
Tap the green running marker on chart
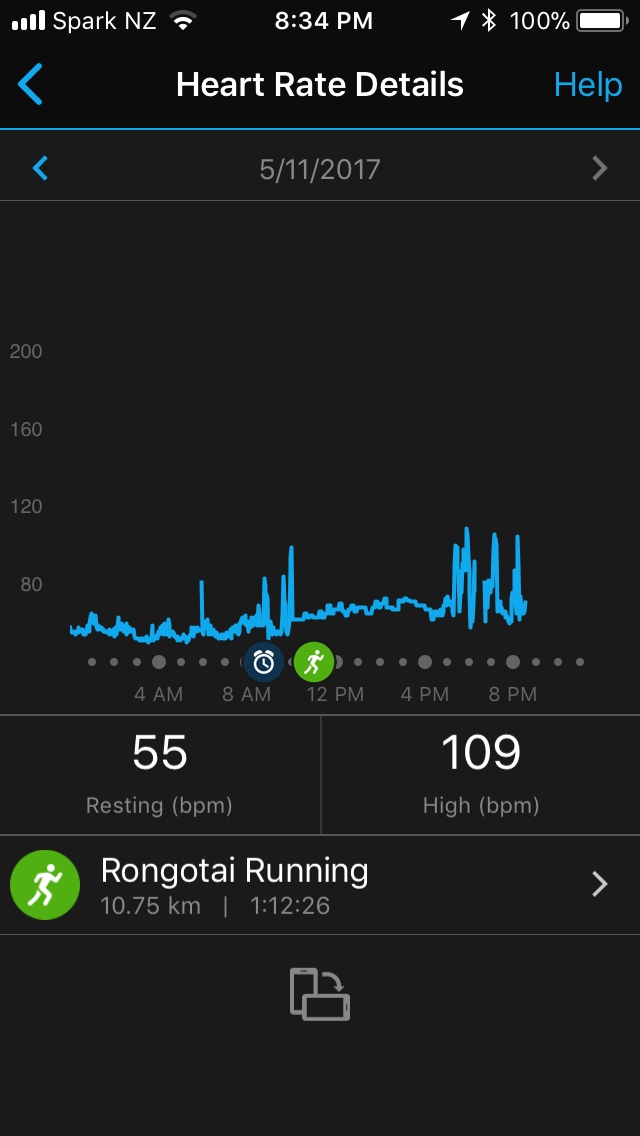[x=314, y=661]
